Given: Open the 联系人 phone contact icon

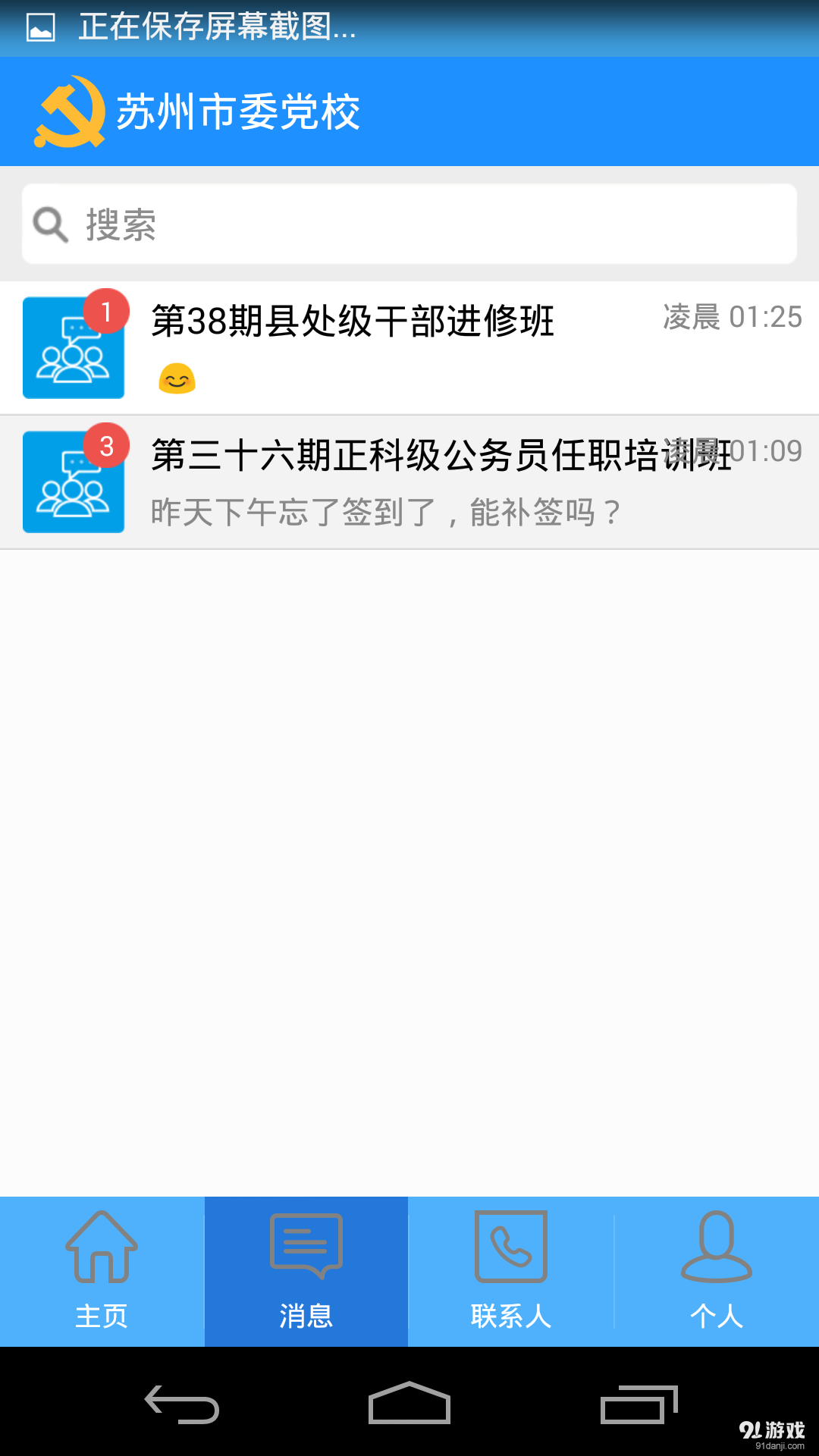Looking at the screenshot, I should [x=510, y=1247].
